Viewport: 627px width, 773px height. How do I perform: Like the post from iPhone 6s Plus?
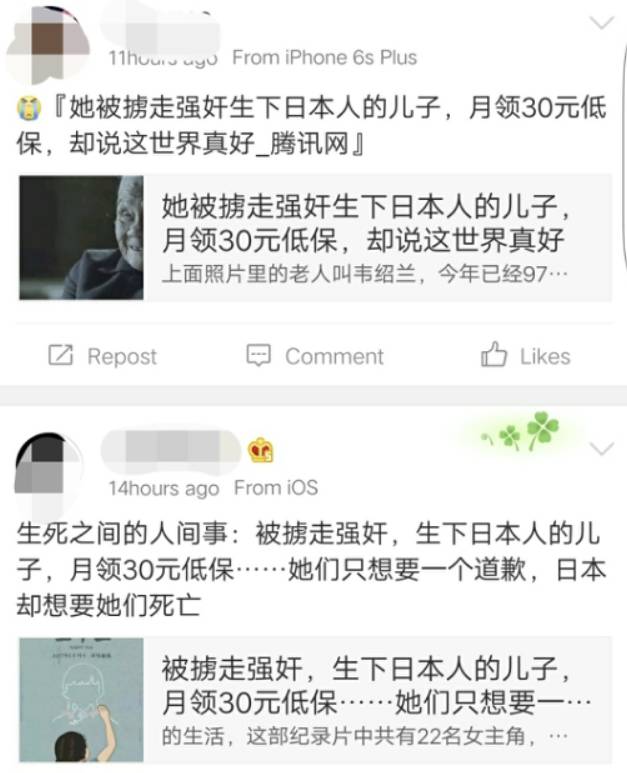click(525, 356)
